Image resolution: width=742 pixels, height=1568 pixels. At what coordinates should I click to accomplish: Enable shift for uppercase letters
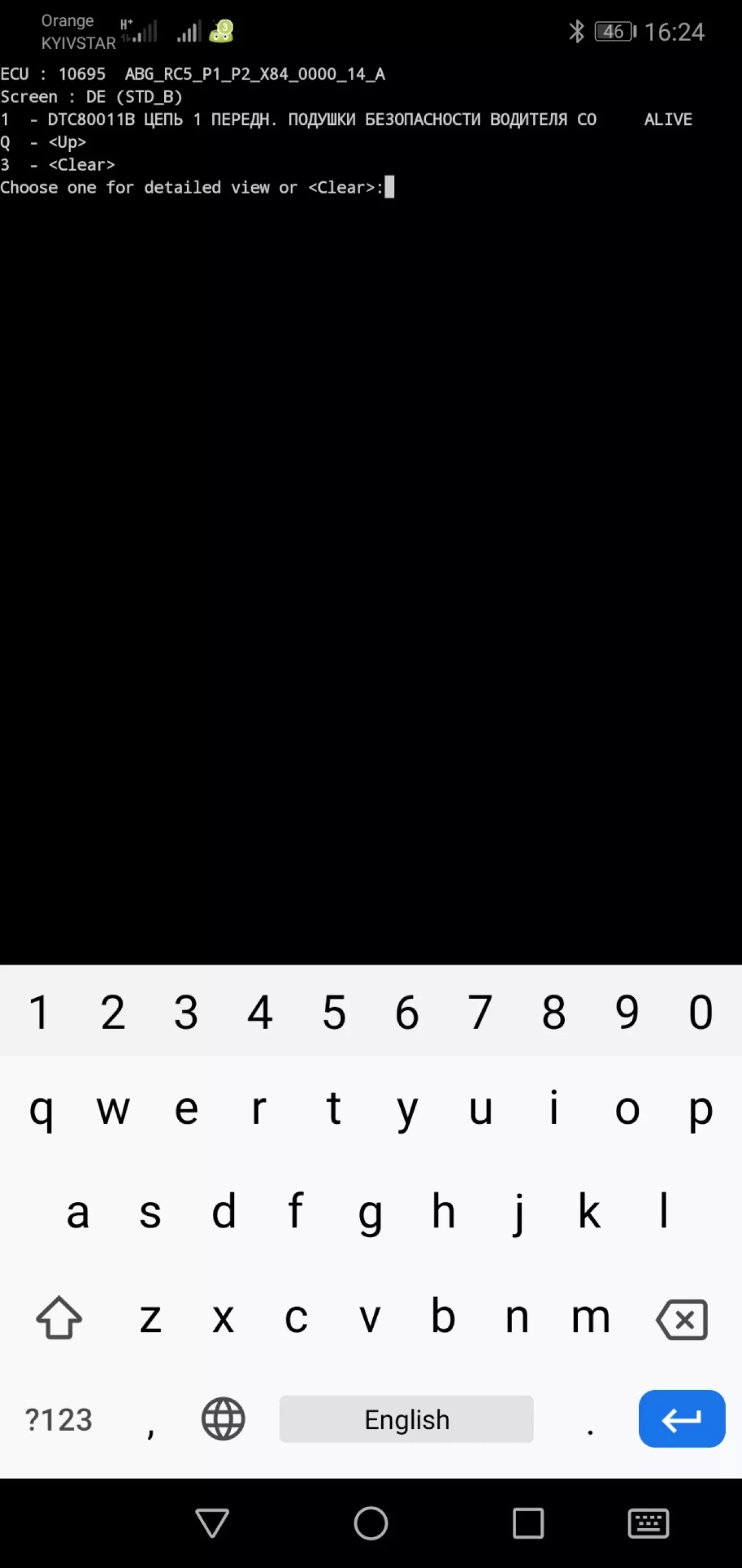pos(59,1318)
